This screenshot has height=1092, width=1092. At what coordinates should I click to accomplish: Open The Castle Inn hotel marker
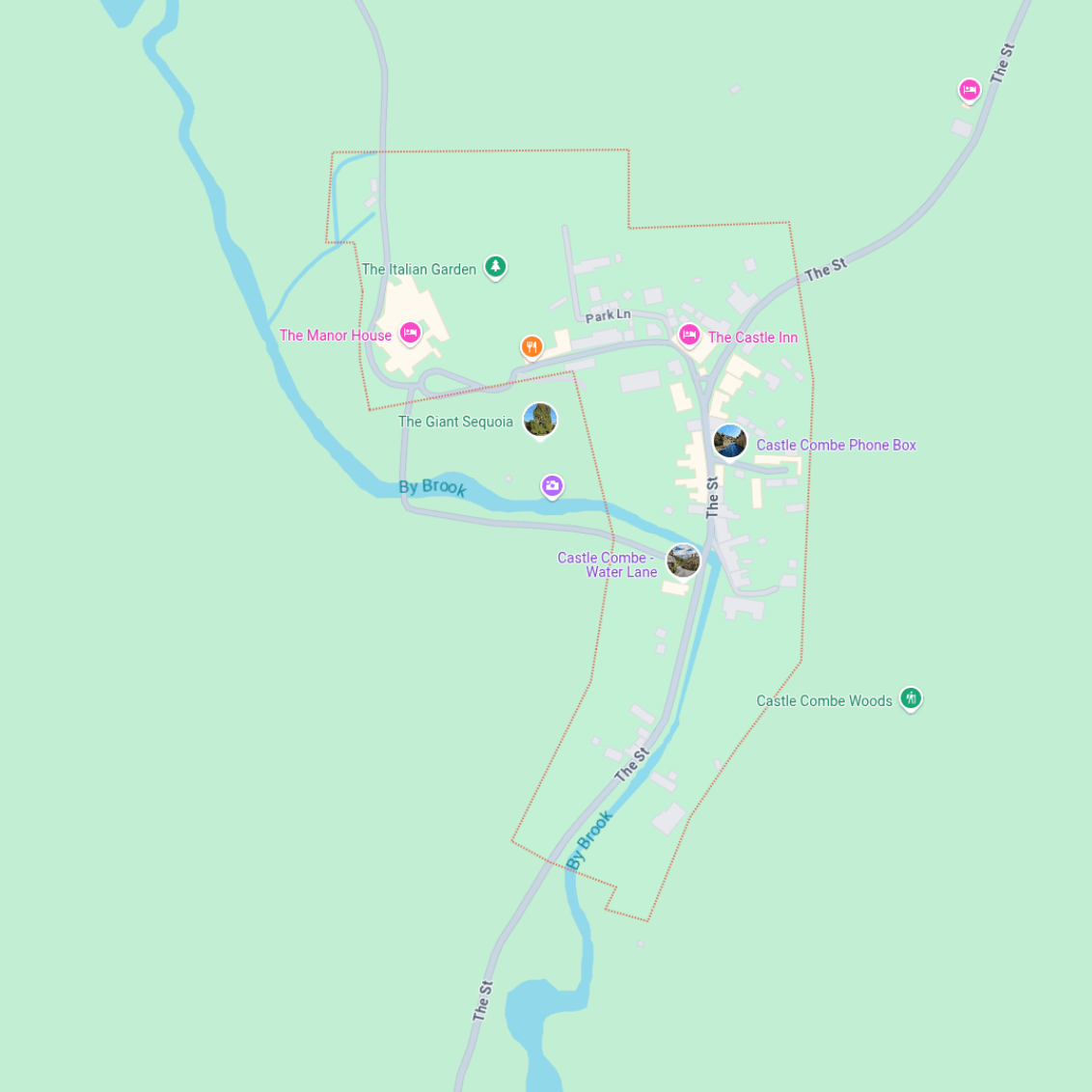(x=689, y=335)
